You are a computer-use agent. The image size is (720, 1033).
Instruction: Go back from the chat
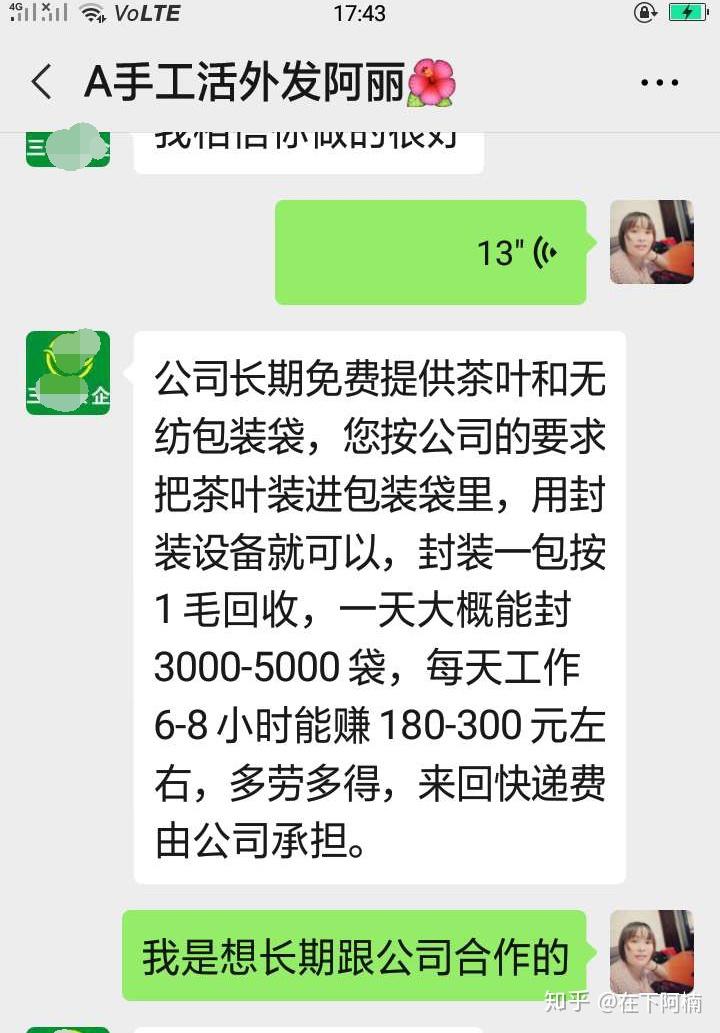coord(41,83)
